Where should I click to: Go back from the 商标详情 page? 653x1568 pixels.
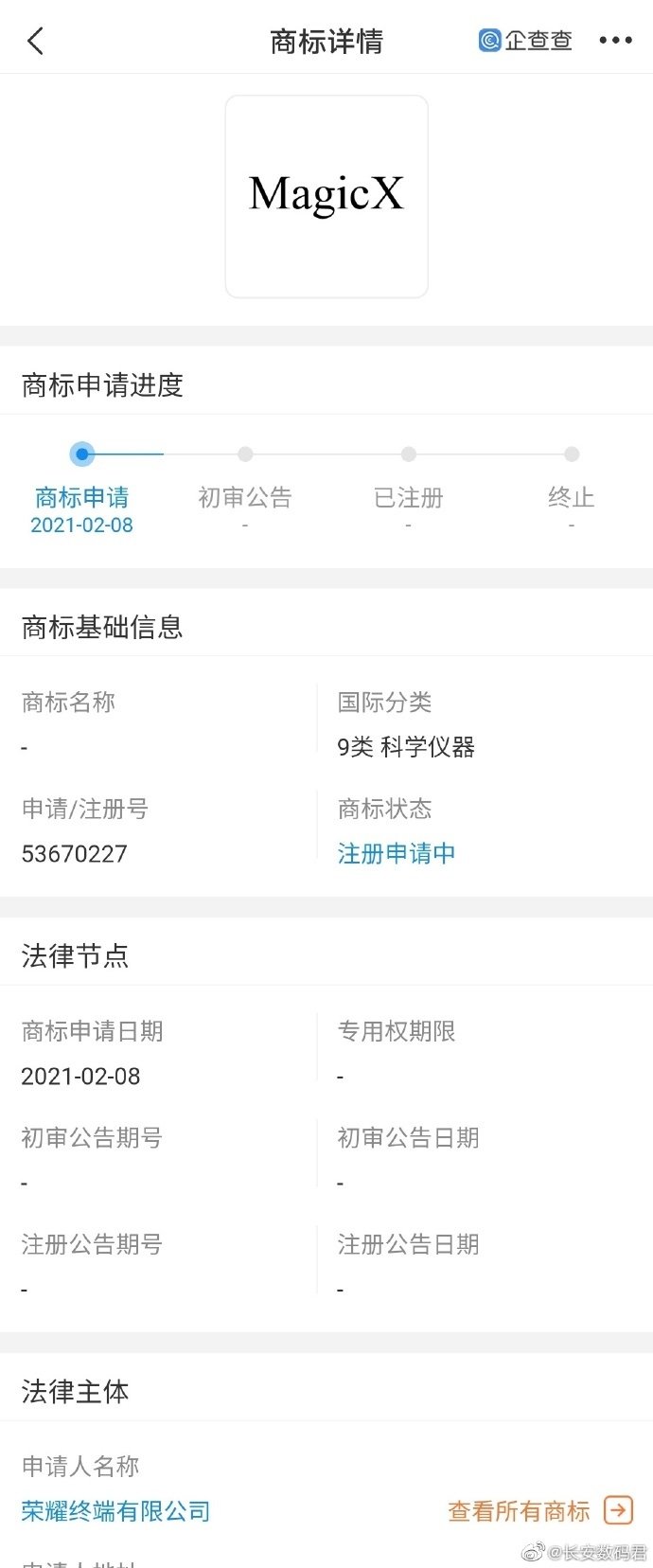36,41
